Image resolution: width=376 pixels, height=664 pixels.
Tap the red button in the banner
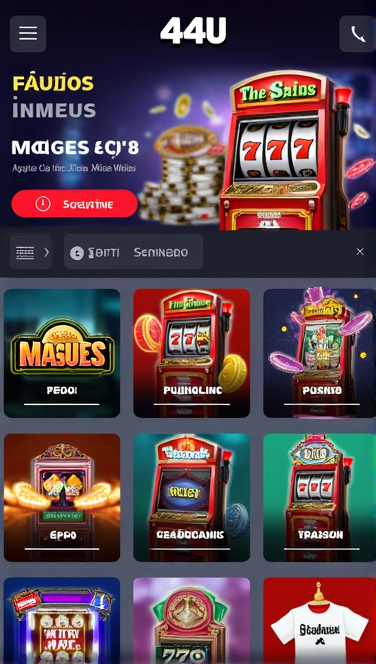(75, 204)
